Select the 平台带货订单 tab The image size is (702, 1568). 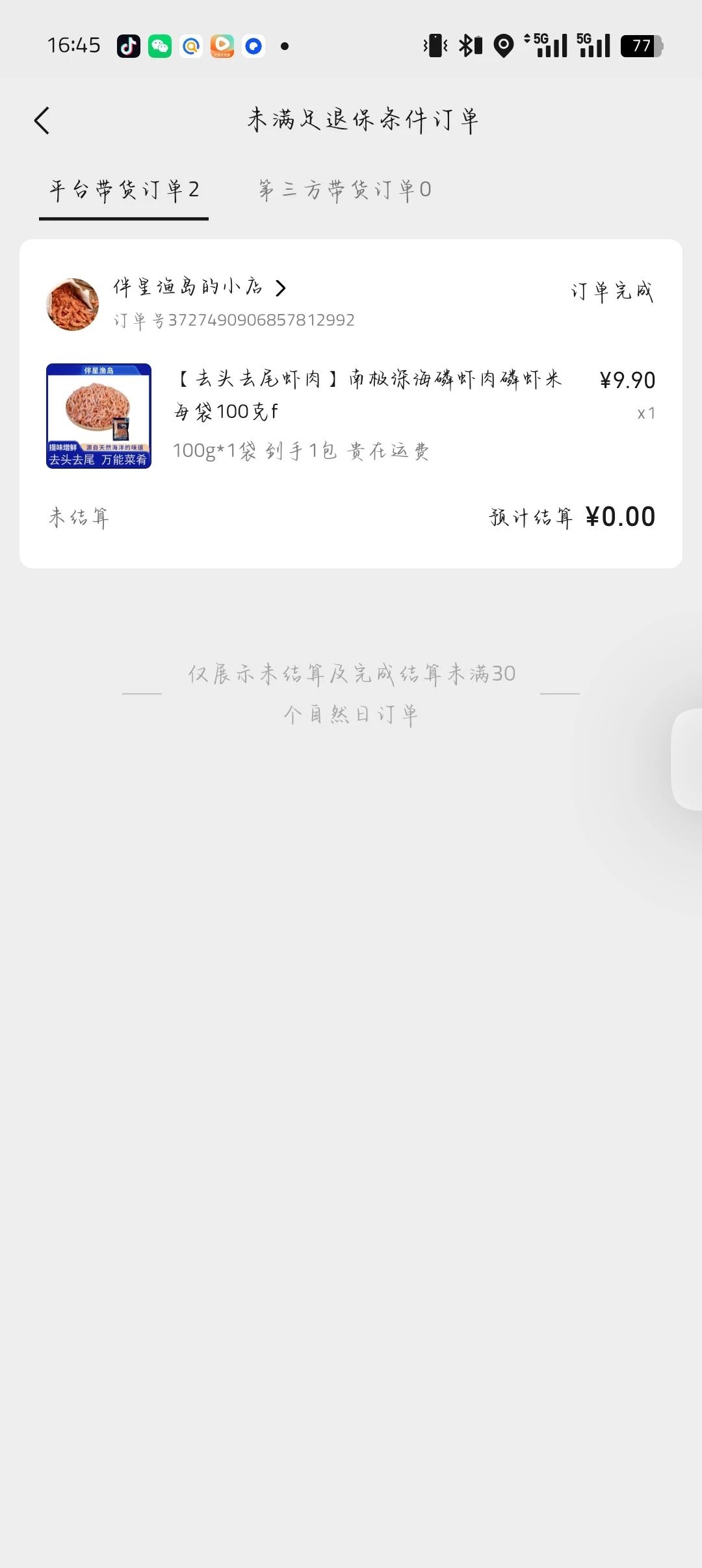124,190
